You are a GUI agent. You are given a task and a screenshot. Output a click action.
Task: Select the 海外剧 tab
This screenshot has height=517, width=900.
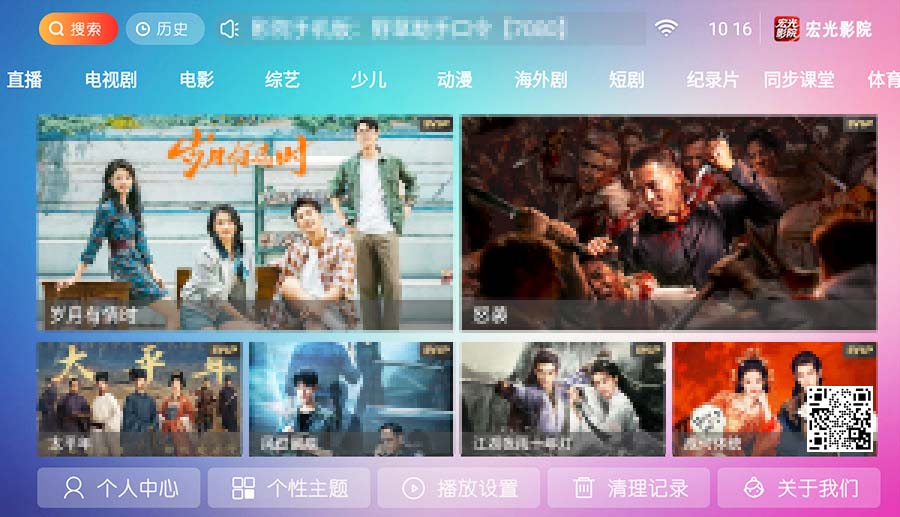pos(541,80)
